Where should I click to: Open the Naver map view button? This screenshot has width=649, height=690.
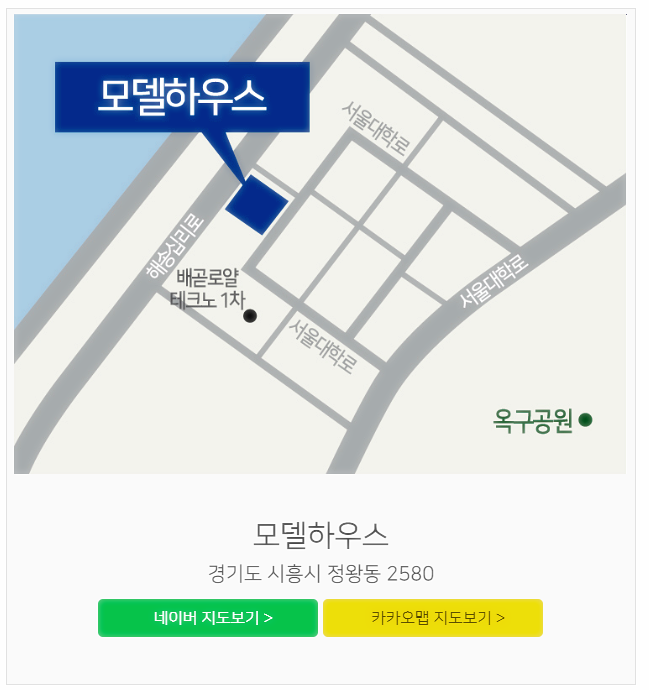pyautogui.click(x=208, y=617)
